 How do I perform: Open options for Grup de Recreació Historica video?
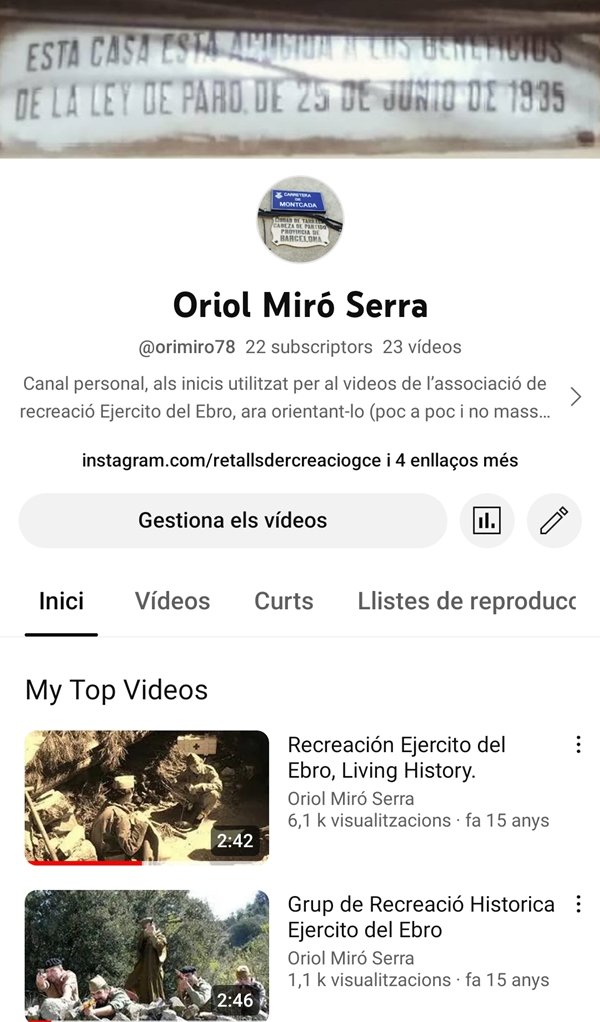[x=577, y=905]
